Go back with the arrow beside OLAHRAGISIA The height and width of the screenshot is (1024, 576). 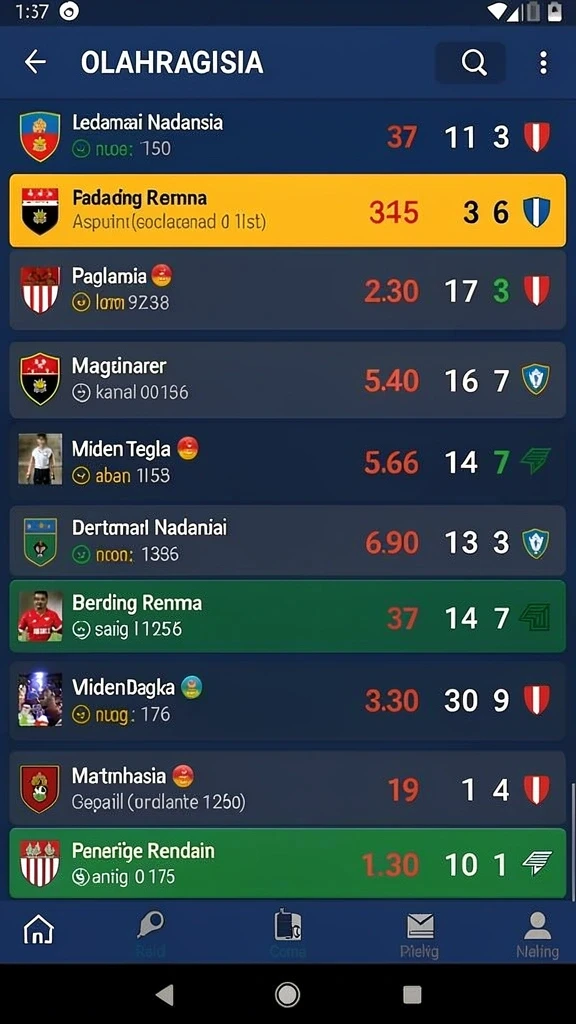[35, 62]
